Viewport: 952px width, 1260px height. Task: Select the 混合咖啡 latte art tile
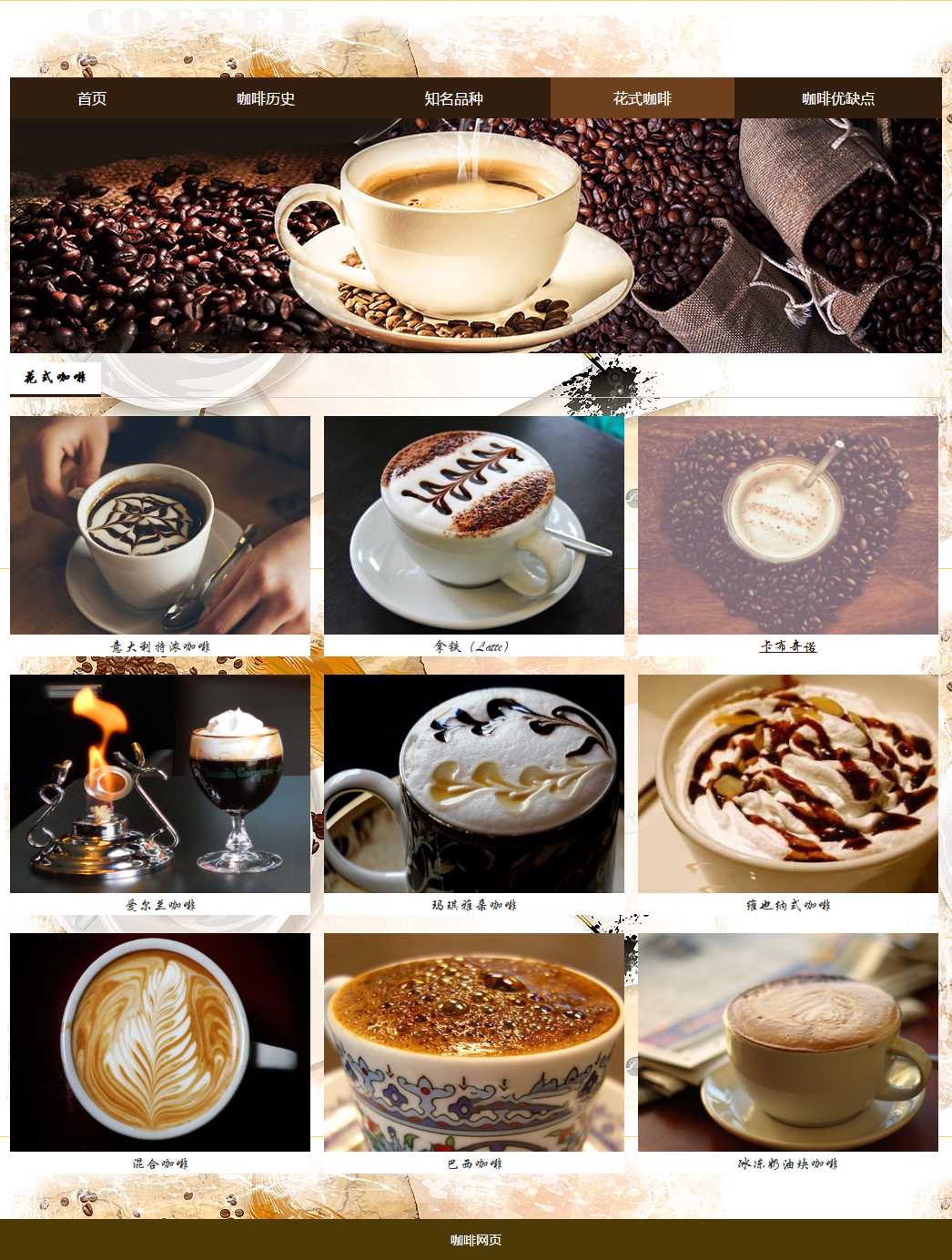click(160, 1042)
